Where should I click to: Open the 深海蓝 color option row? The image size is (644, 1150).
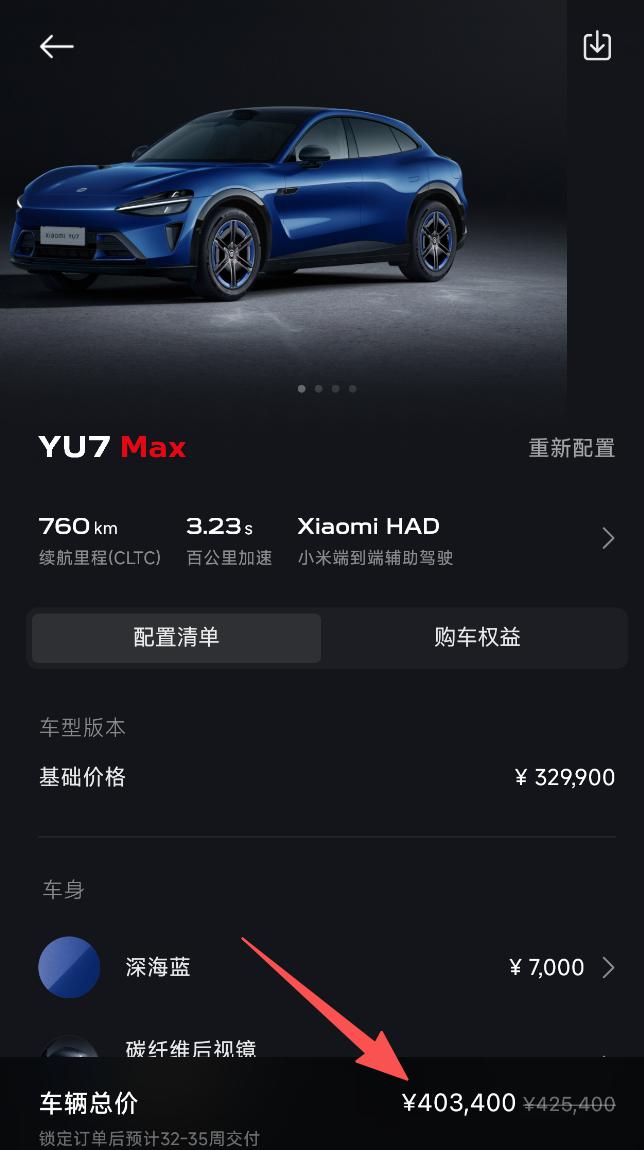pyautogui.click(x=325, y=967)
